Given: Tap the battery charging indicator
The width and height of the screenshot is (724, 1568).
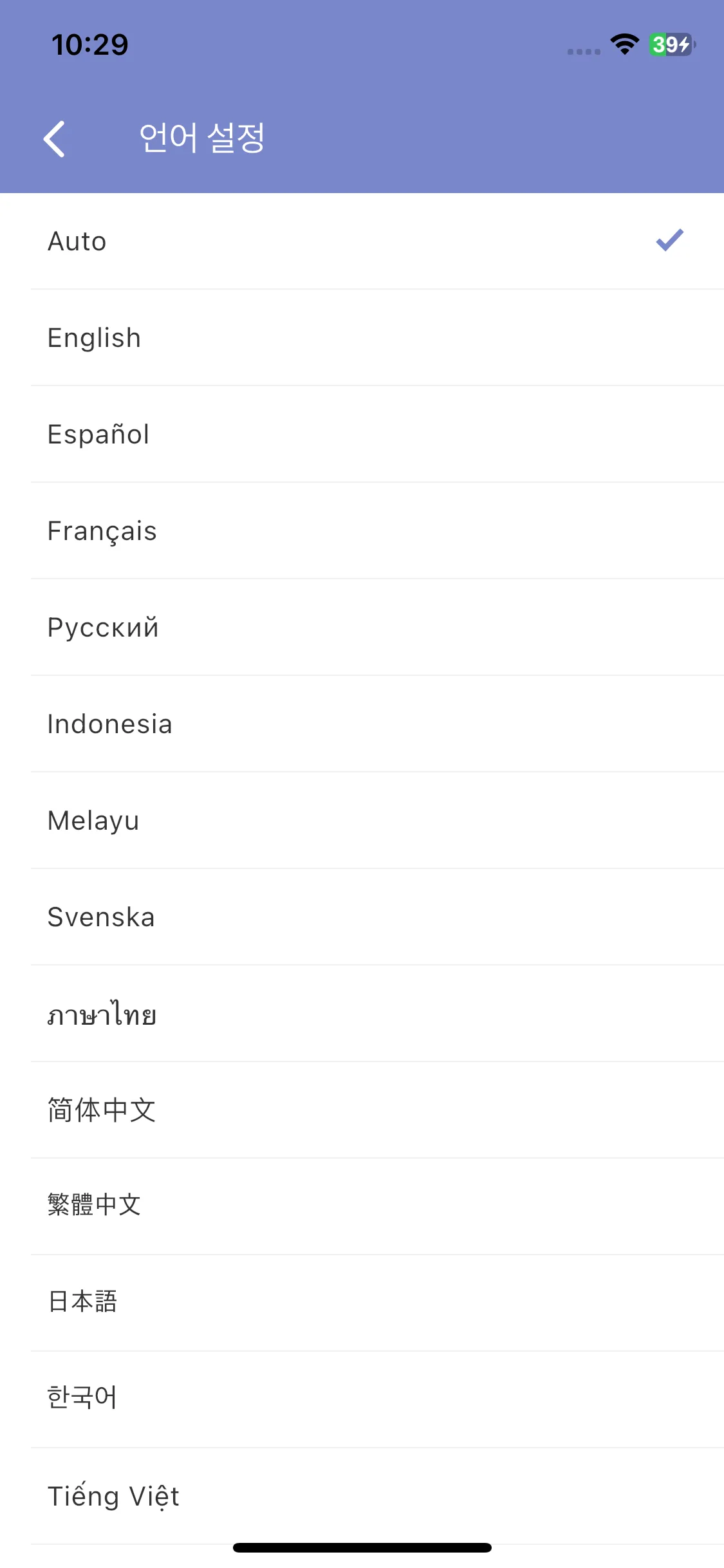Looking at the screenshot, I should [x=671, y=44].
